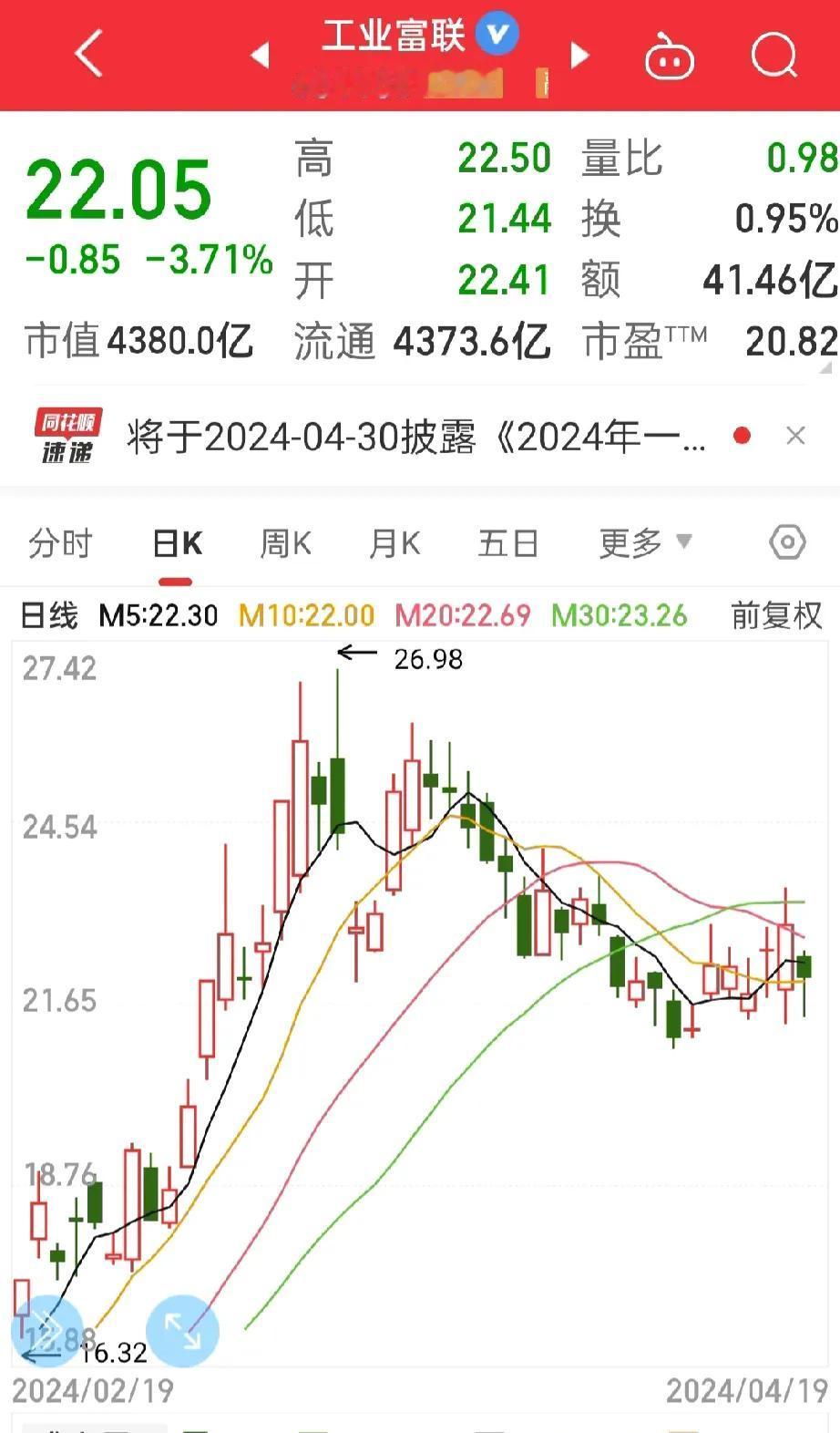
Task: Switch to the 周K weekly chart tab
Action: coord(283,541)
